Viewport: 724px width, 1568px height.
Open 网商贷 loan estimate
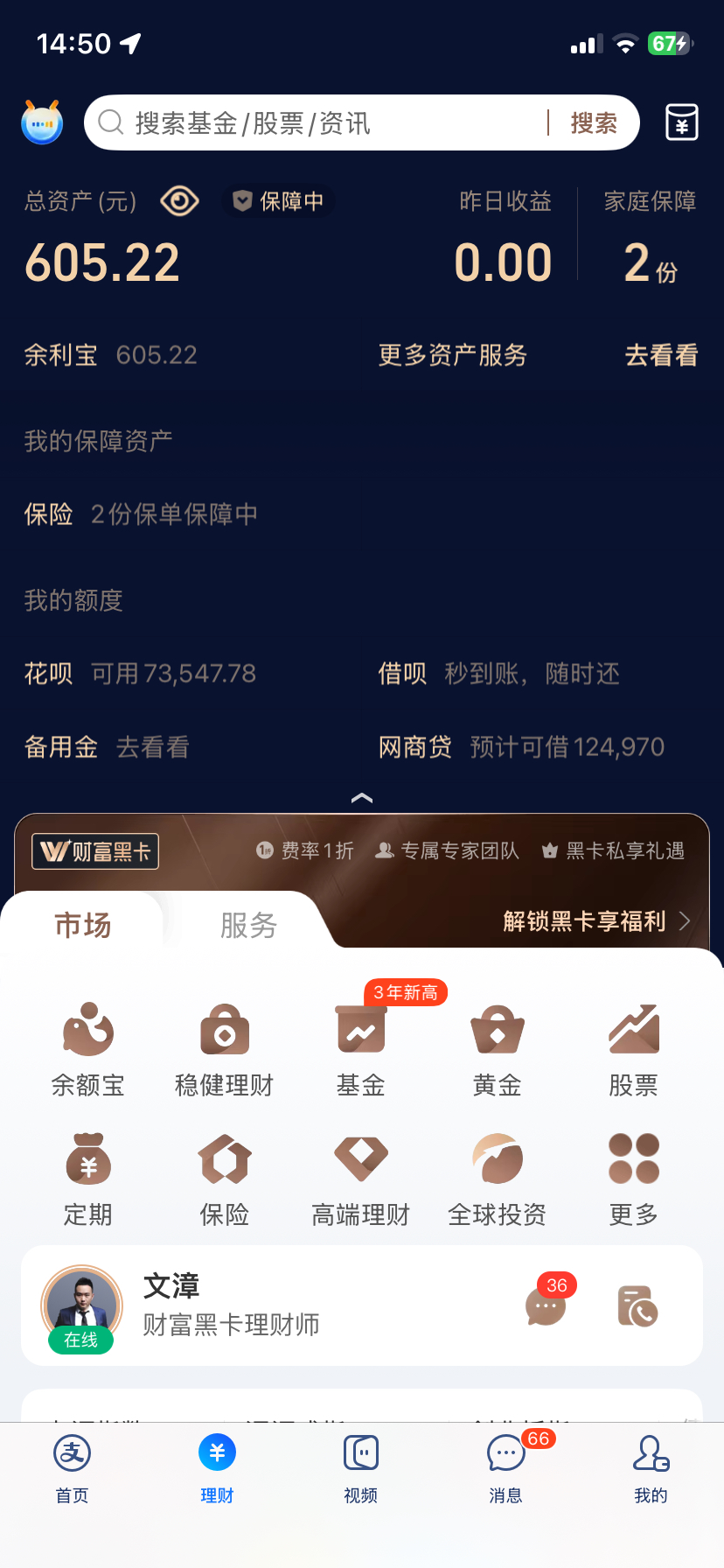coord(521,747)
